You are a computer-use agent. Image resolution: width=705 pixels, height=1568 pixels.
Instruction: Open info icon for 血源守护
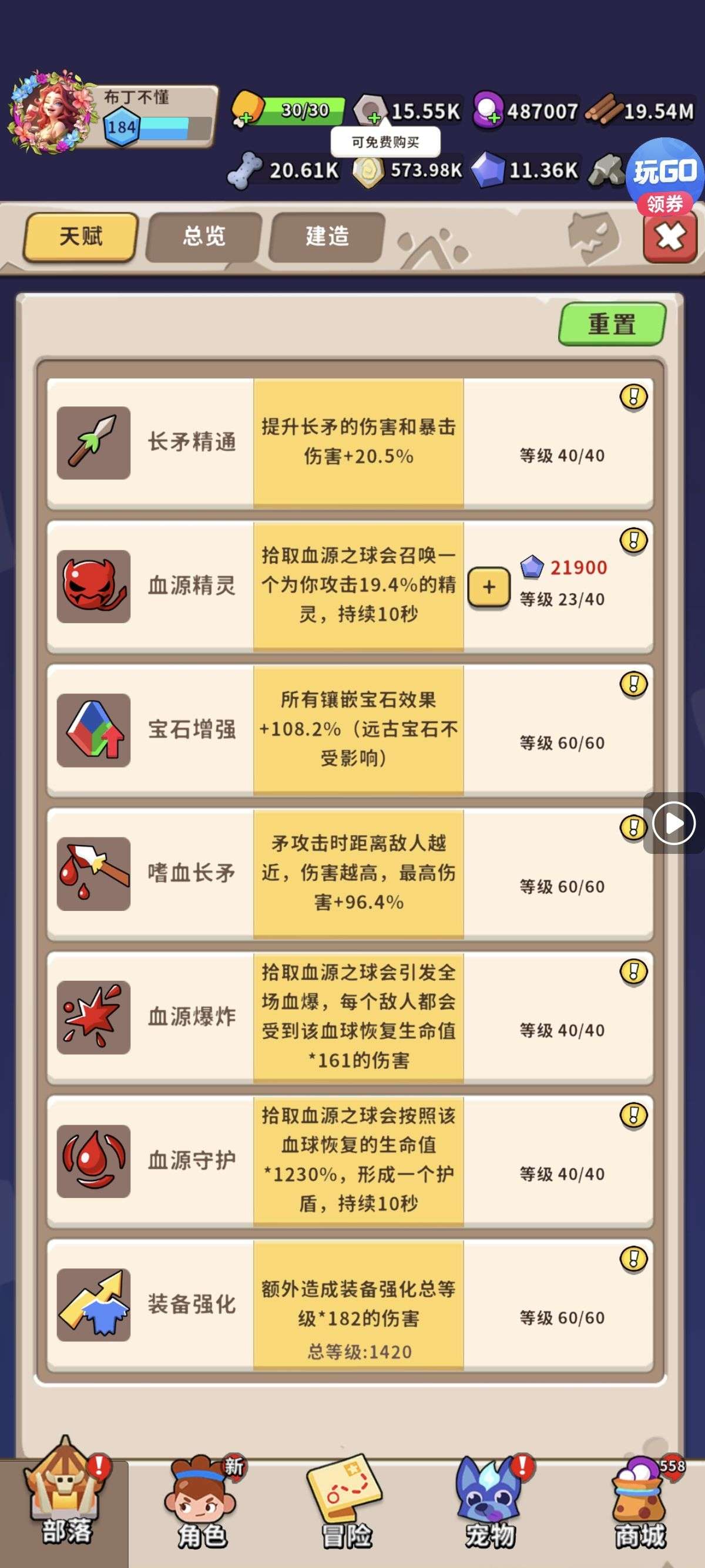633,1115
